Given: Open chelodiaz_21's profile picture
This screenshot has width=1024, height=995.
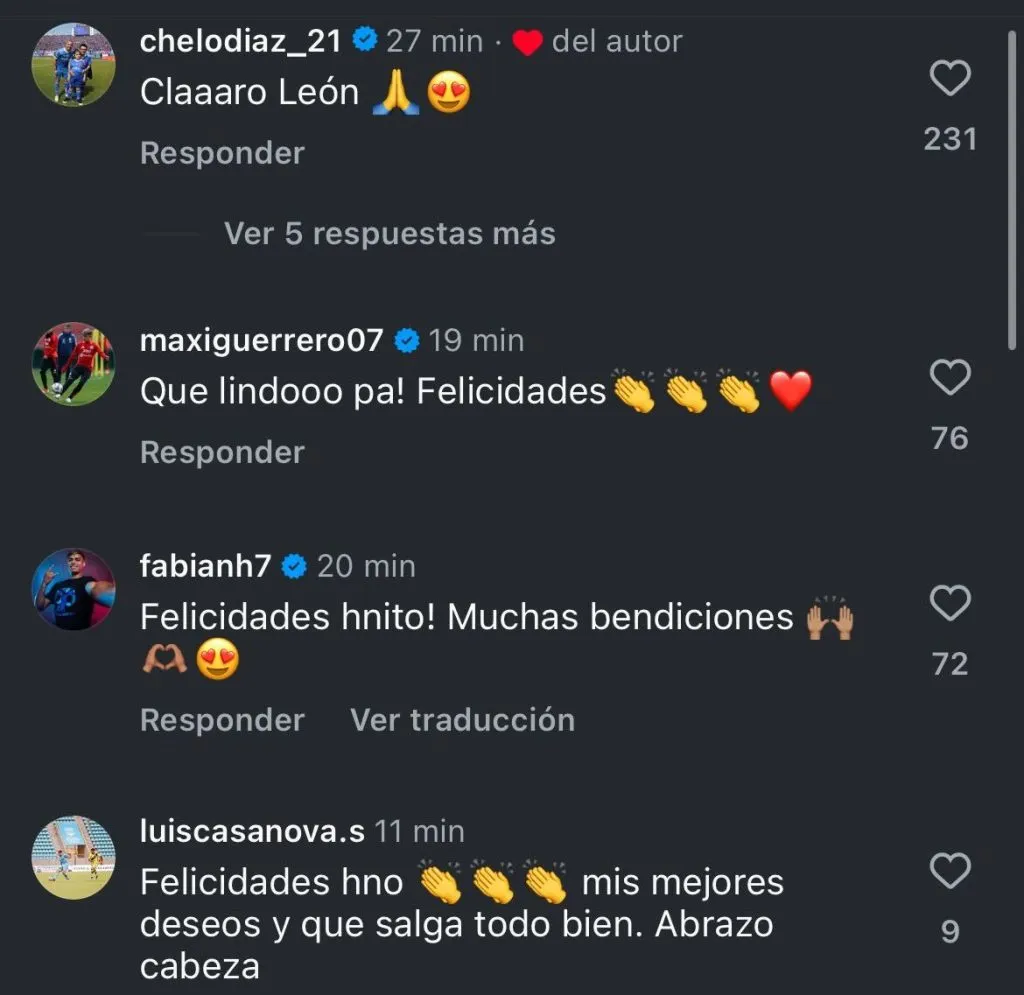Looking at the screenshot, I should pos(73,64).
